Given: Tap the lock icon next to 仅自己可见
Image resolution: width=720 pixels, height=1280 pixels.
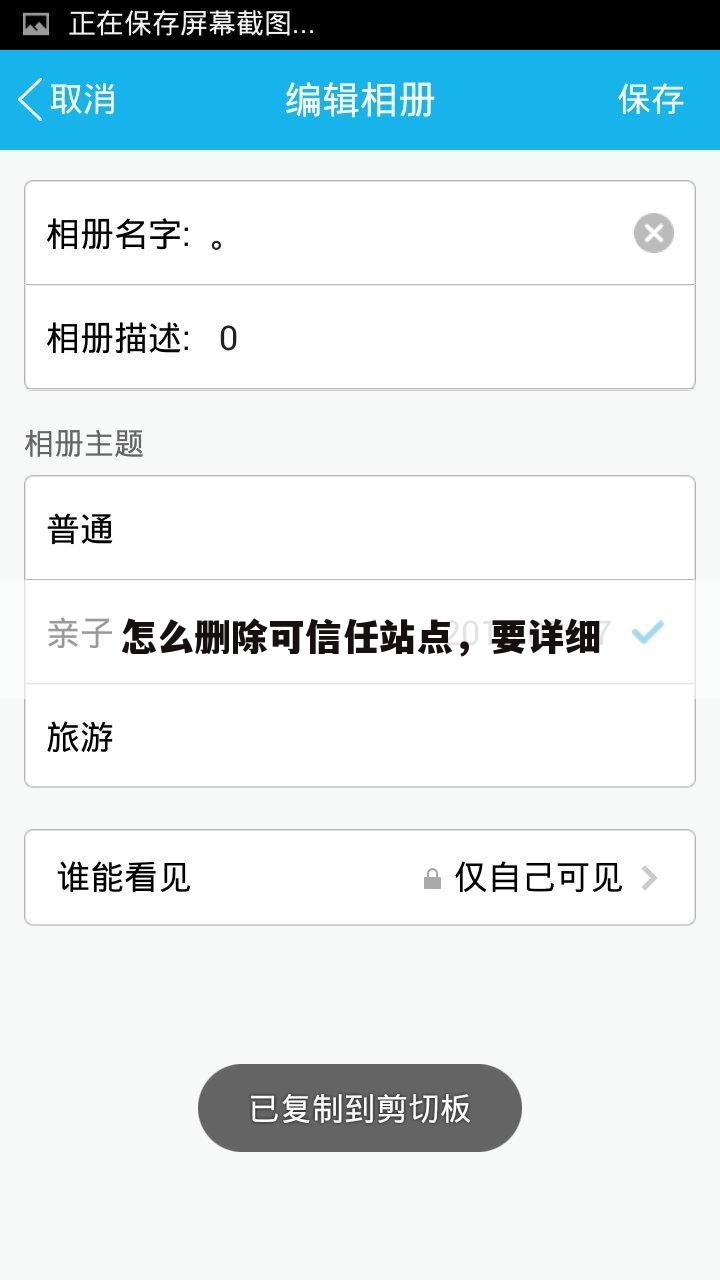Looking at the screenshot, I should click(x=430, y=877).
